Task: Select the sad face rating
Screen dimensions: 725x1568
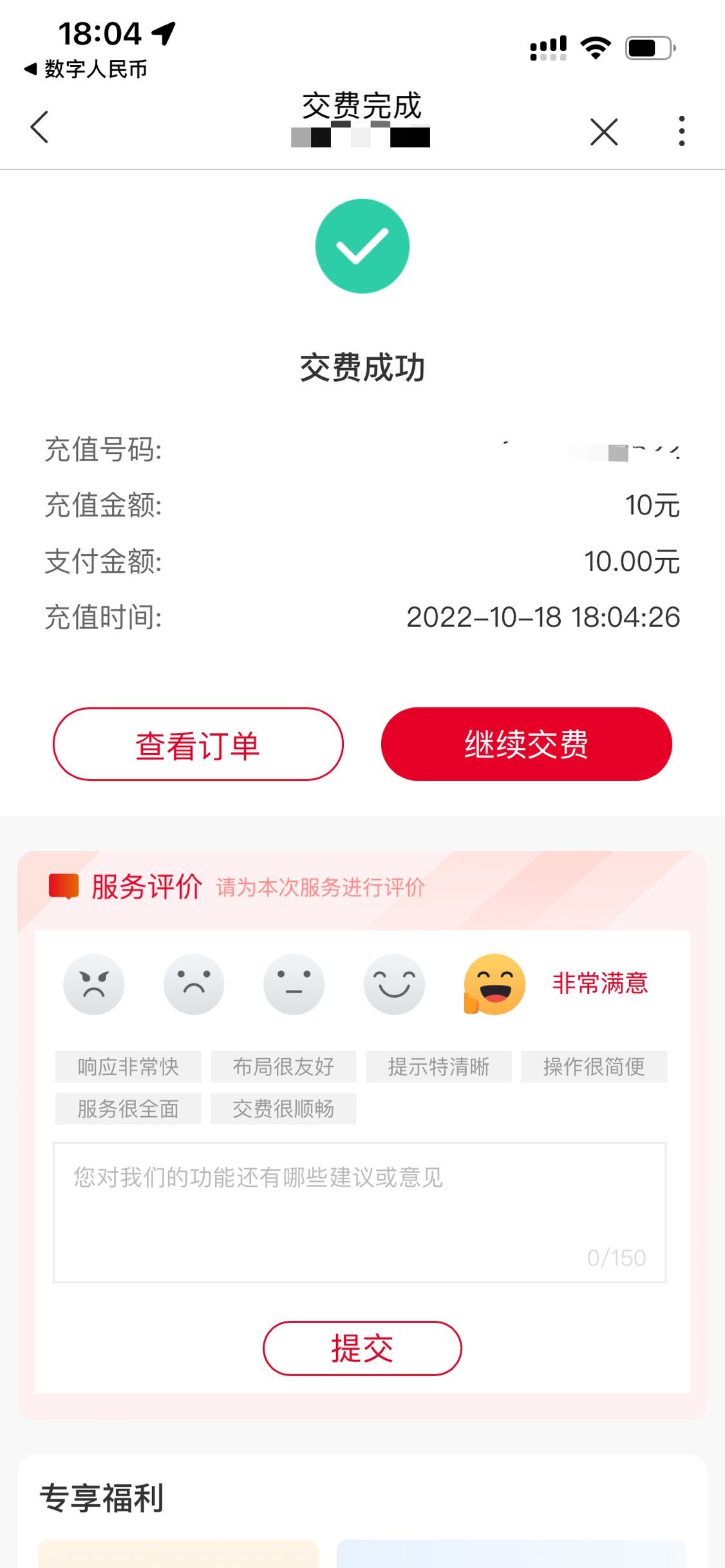Action: tap(194, 984)
